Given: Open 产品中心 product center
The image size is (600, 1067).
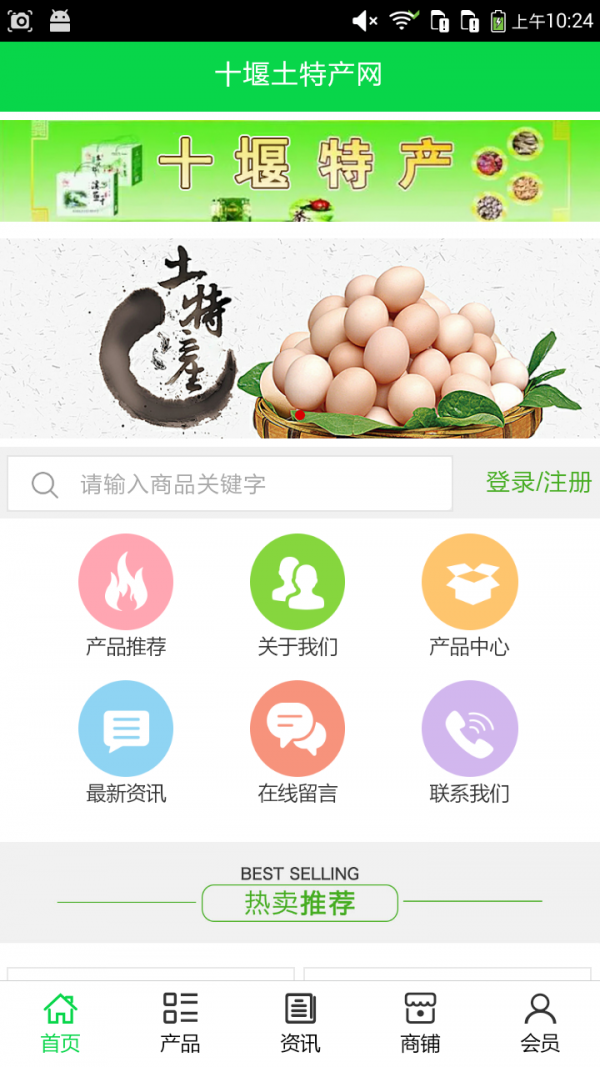Looking at the screenshot, I should [x=469, y=595].
